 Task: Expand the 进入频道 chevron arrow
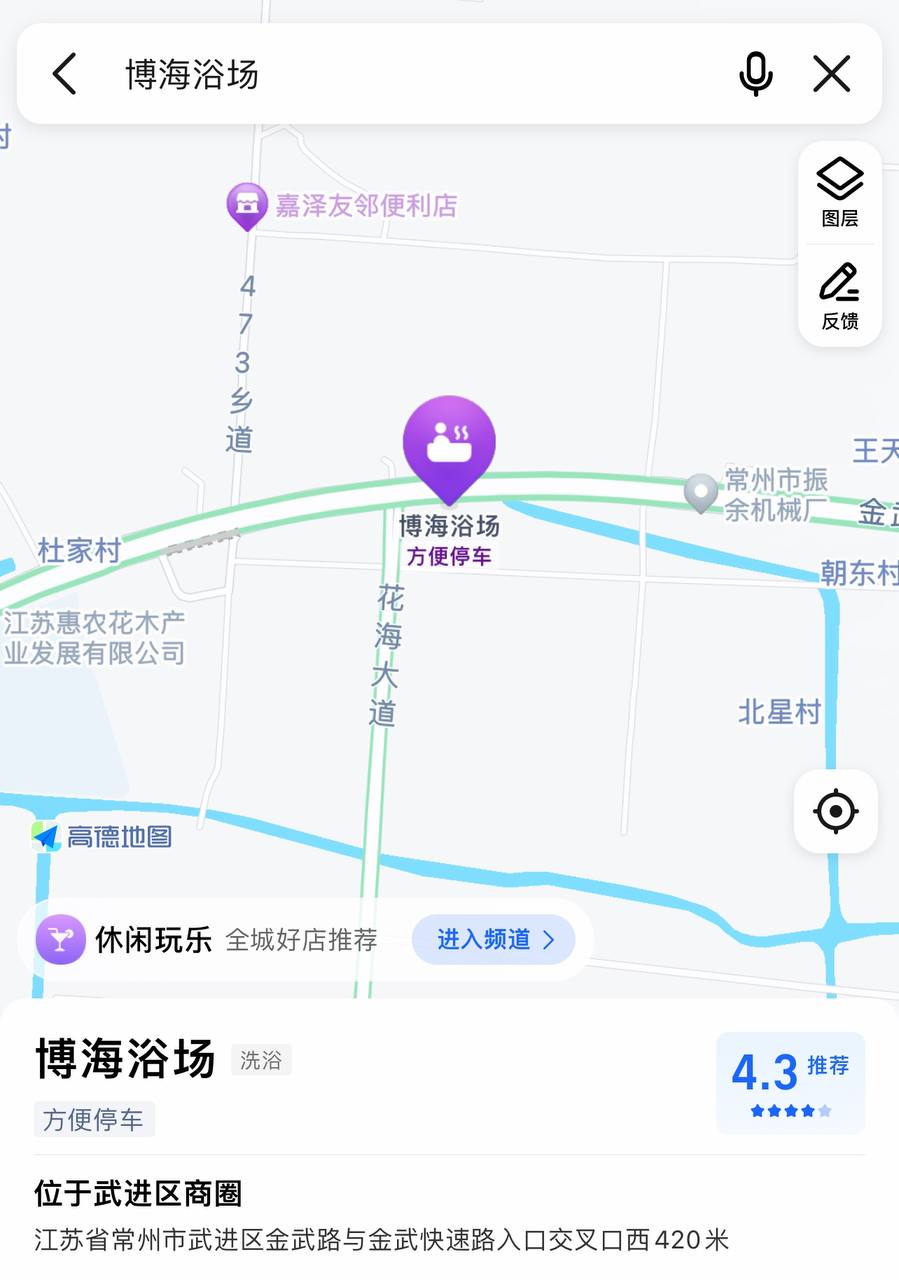pyautogui.click(x=548, y=939)
